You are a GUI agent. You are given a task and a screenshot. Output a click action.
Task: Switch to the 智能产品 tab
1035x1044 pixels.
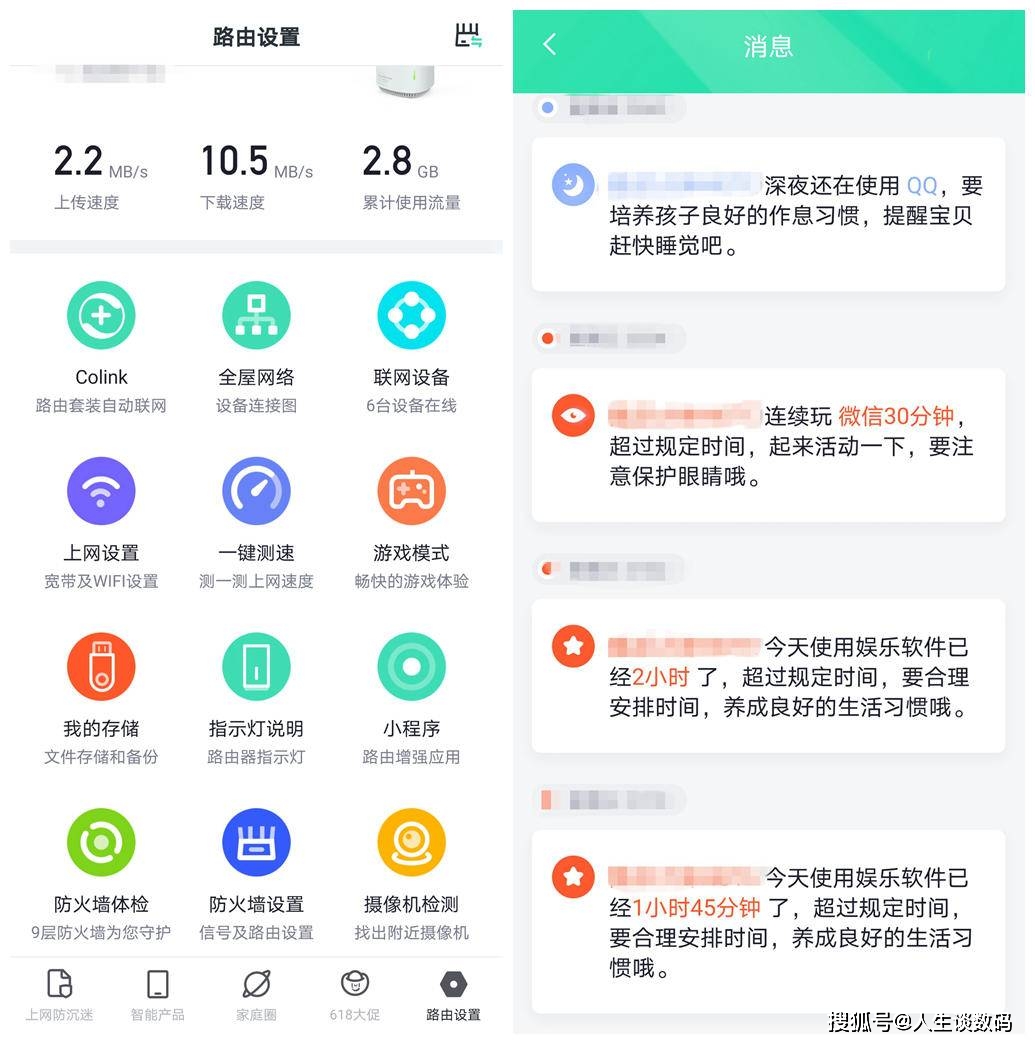pos(158,995)
